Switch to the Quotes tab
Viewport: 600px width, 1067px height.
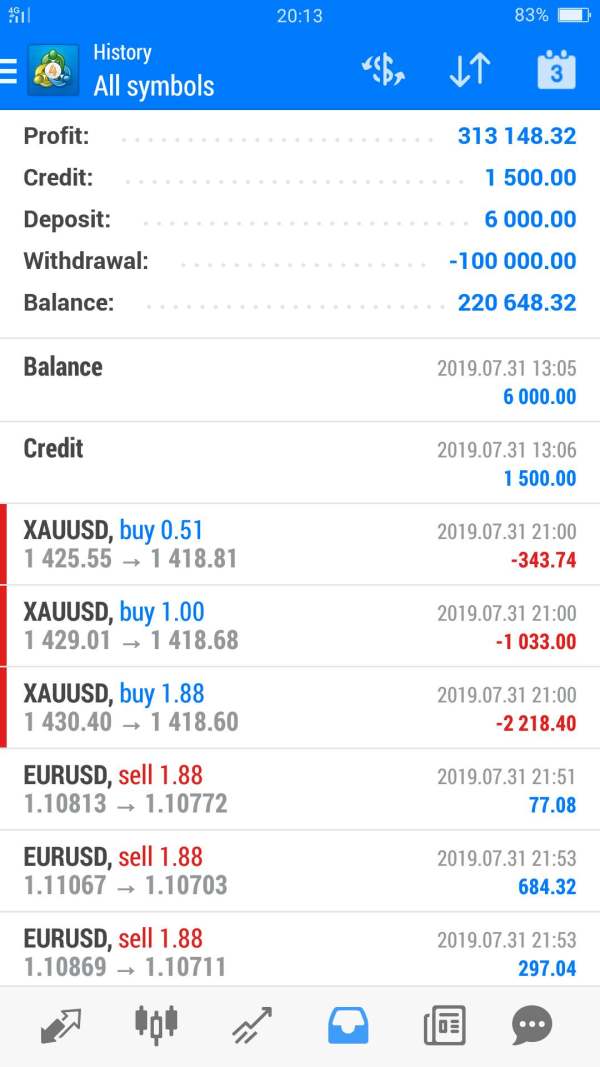coord(61,1025)
